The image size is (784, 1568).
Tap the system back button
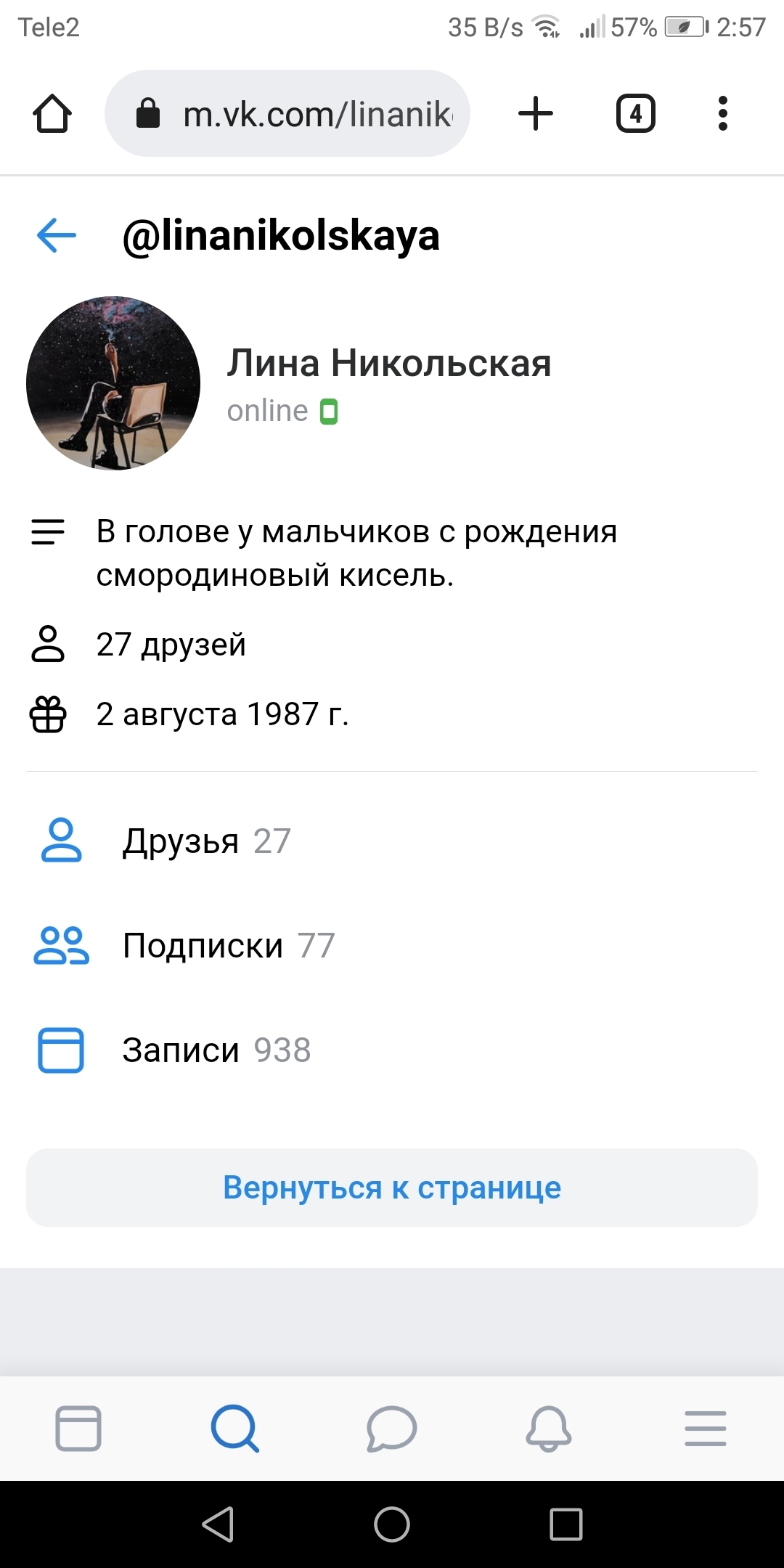[218, 1524]
